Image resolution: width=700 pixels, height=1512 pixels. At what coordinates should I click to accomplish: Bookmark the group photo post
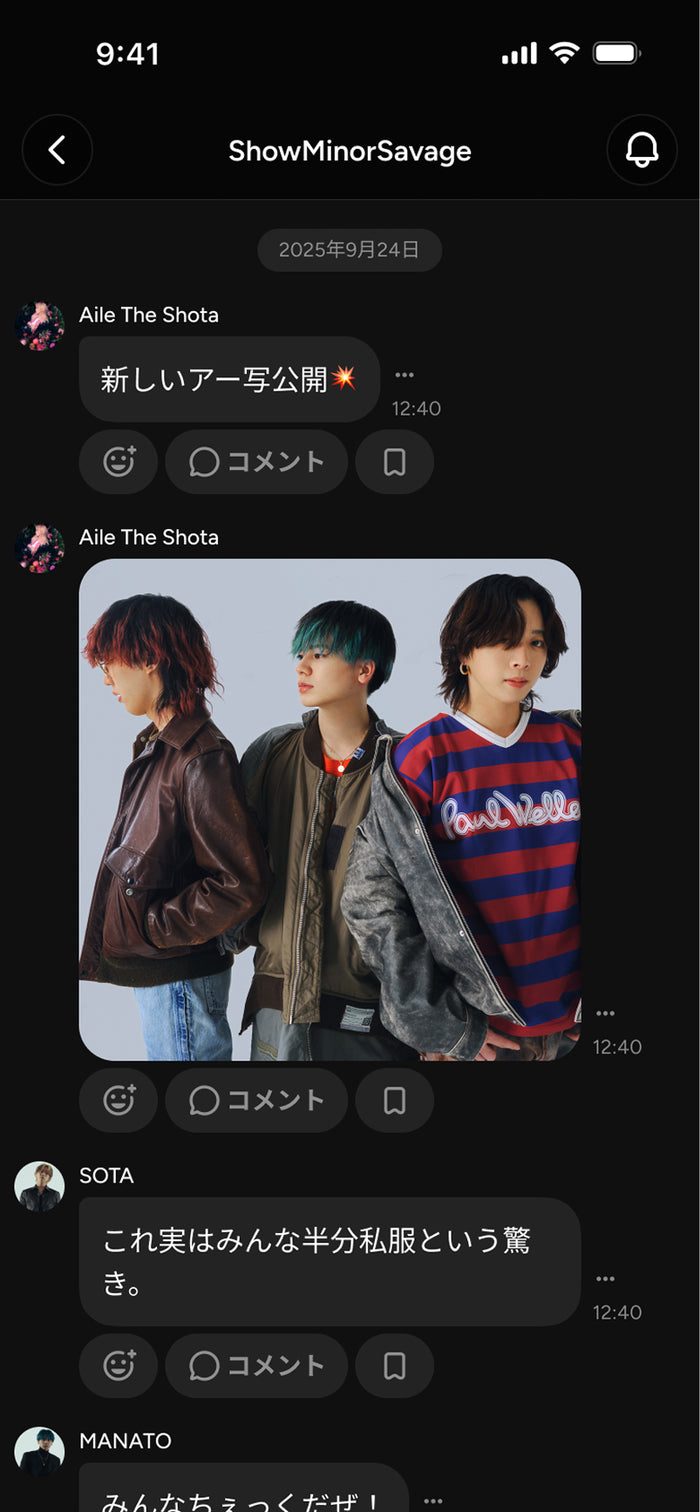(x=394, y=1100)
